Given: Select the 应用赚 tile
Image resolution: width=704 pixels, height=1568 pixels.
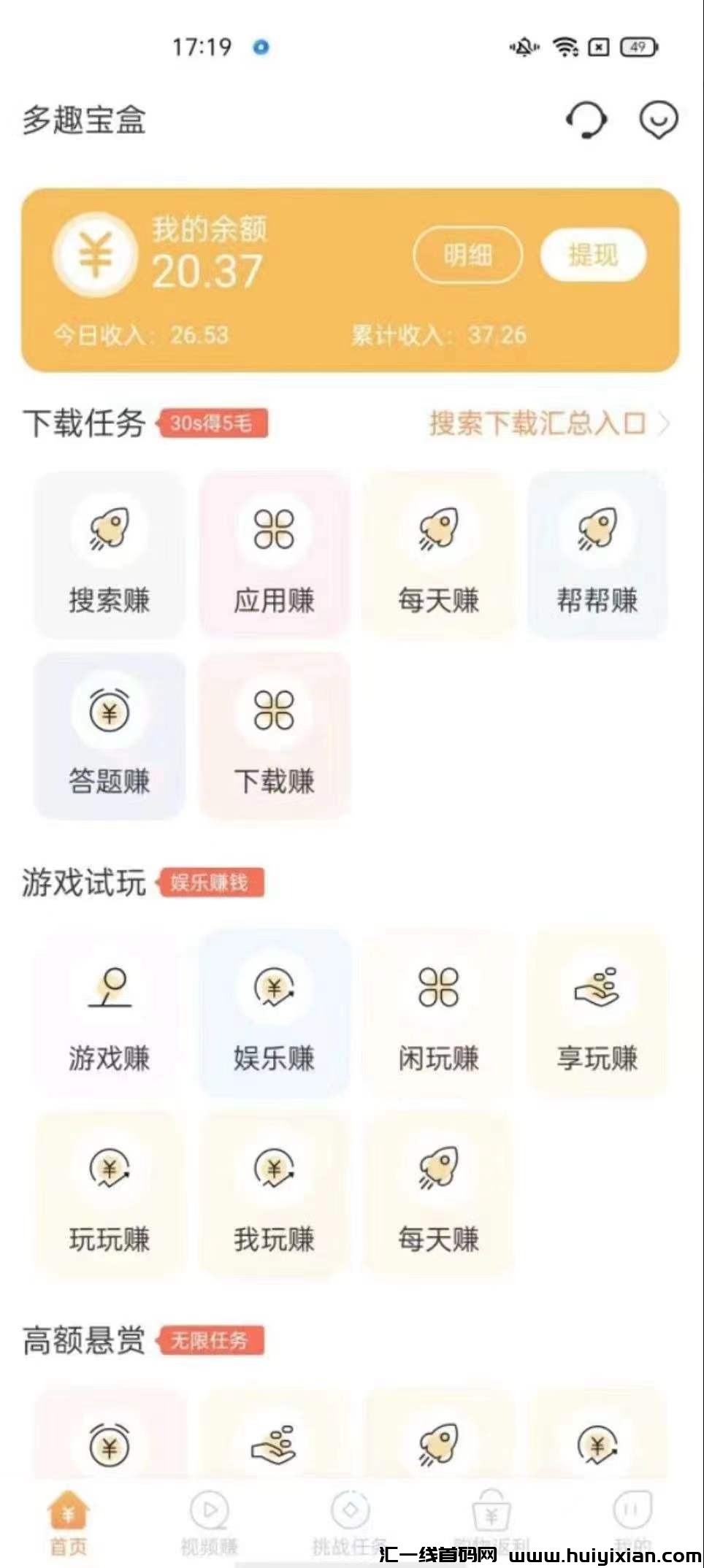Looking at the screenshot, I should click(x=274, y=556).
